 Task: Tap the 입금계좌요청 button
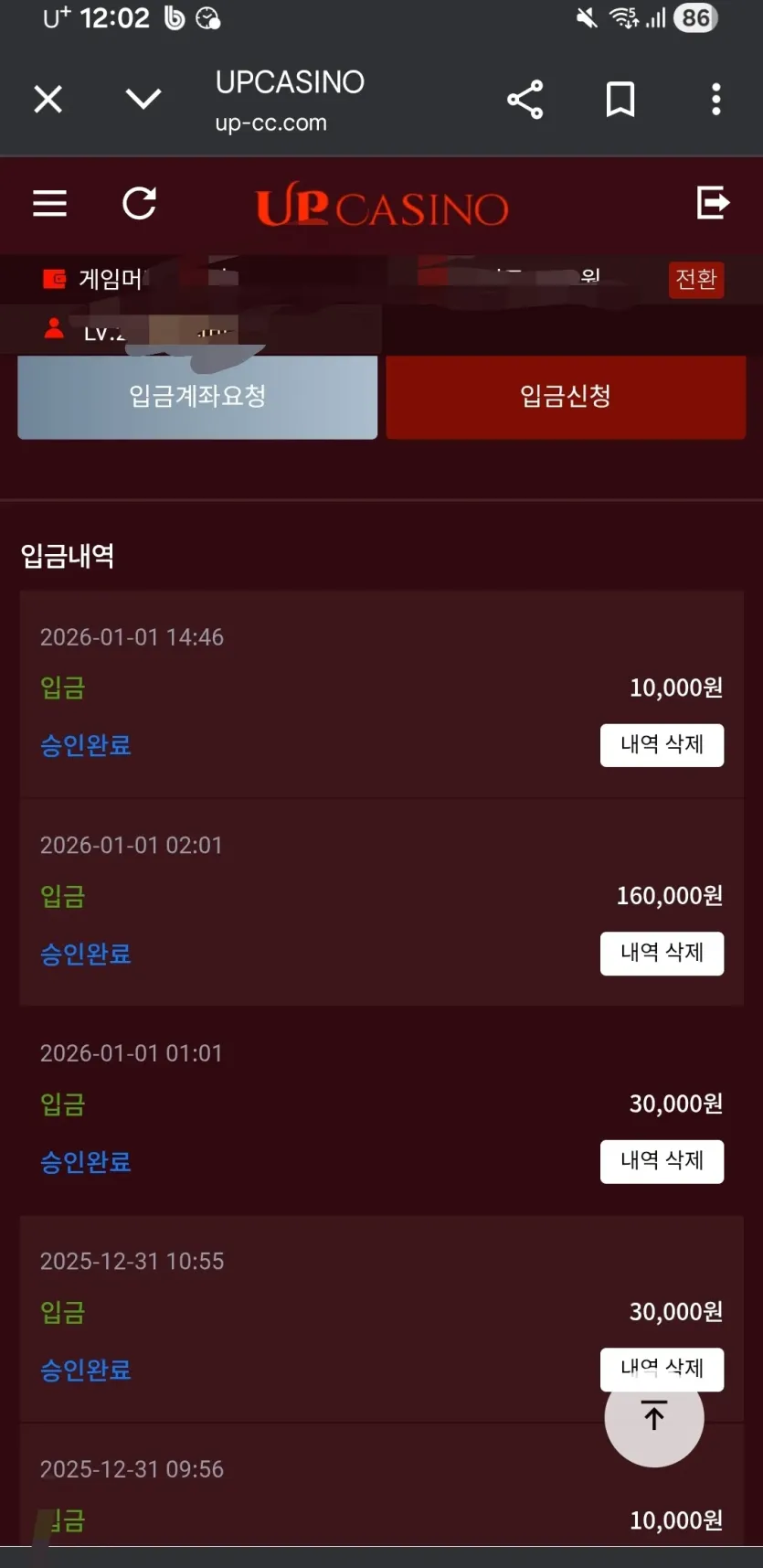(197, 397)
